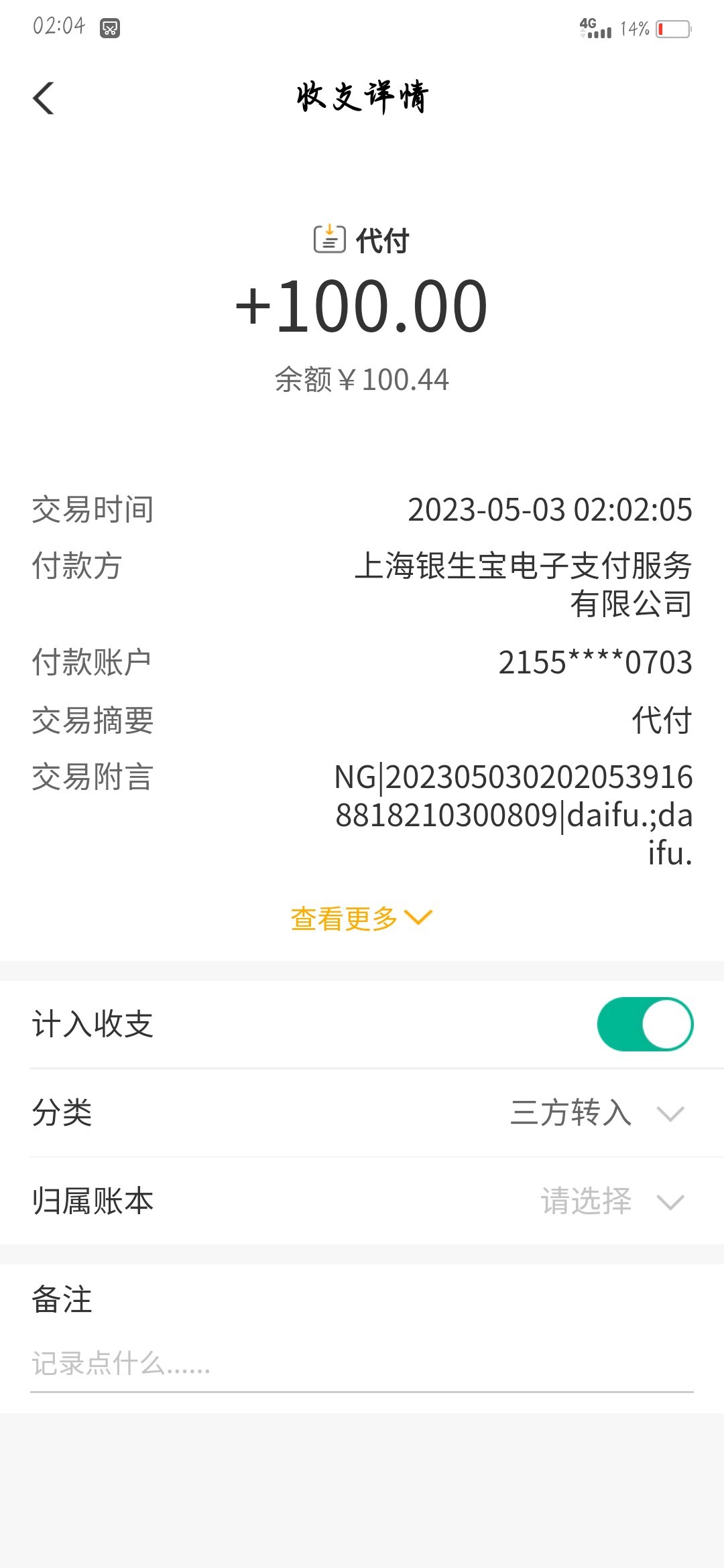Go back using the top-left arrow

click(x=44, y=99)
